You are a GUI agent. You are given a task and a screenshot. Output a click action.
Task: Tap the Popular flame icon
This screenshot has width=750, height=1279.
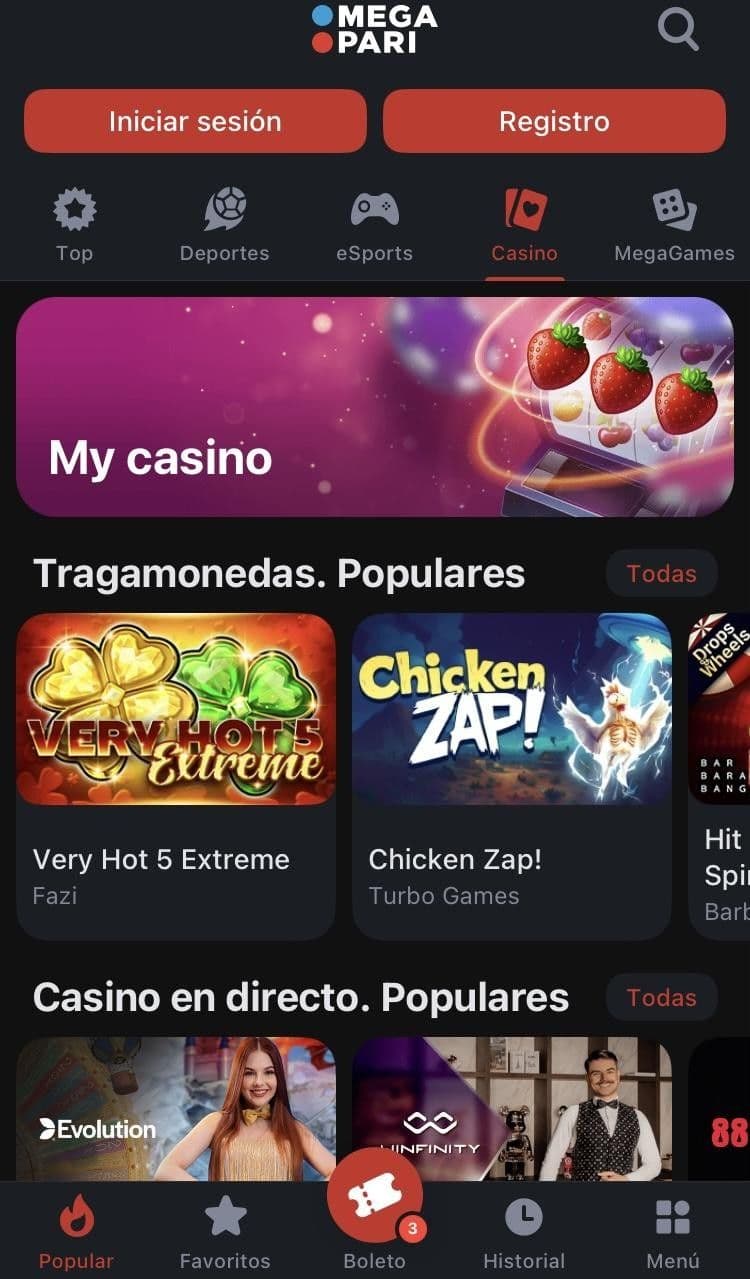pyautogui.click(x=76, y=1217)
